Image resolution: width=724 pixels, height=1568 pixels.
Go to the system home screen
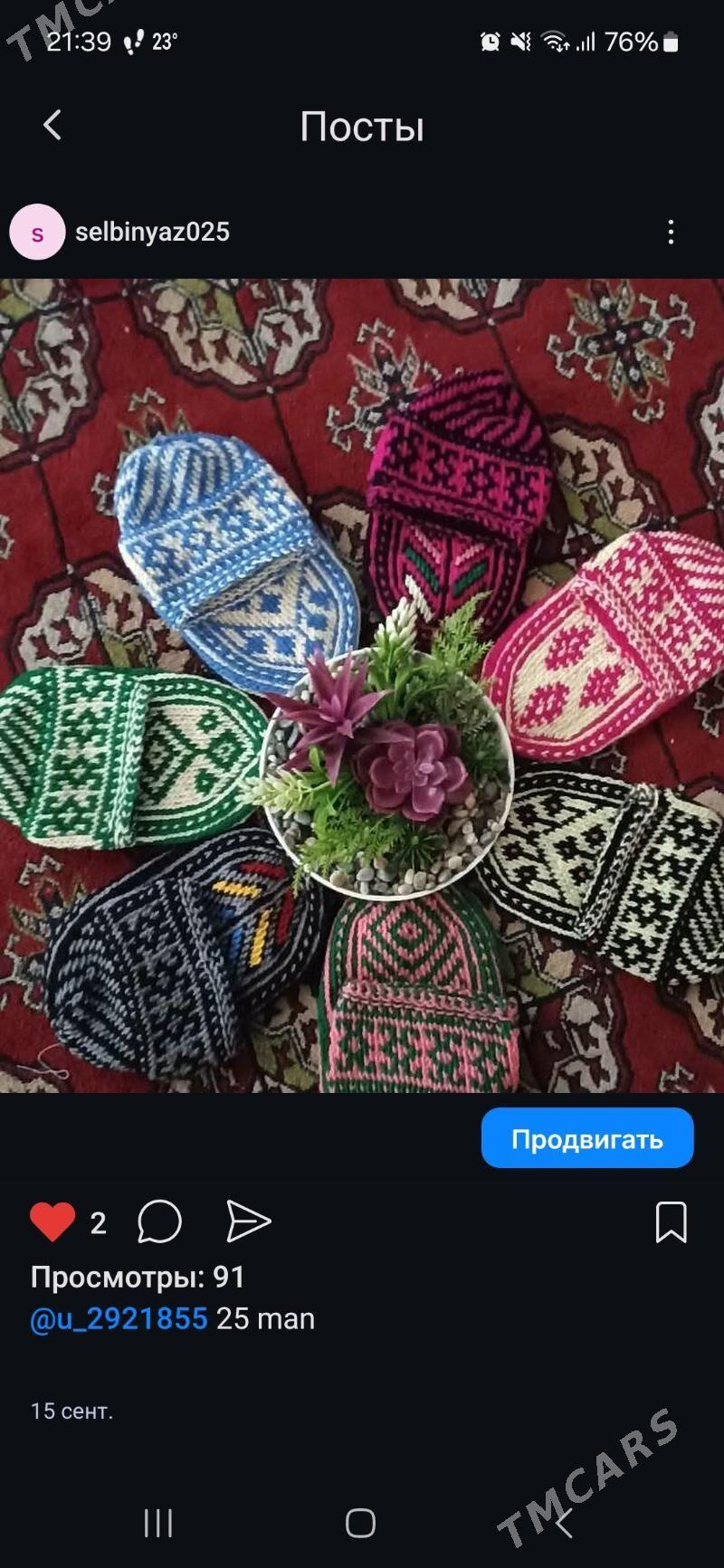pyautogui.click(x=360, y=1523)
